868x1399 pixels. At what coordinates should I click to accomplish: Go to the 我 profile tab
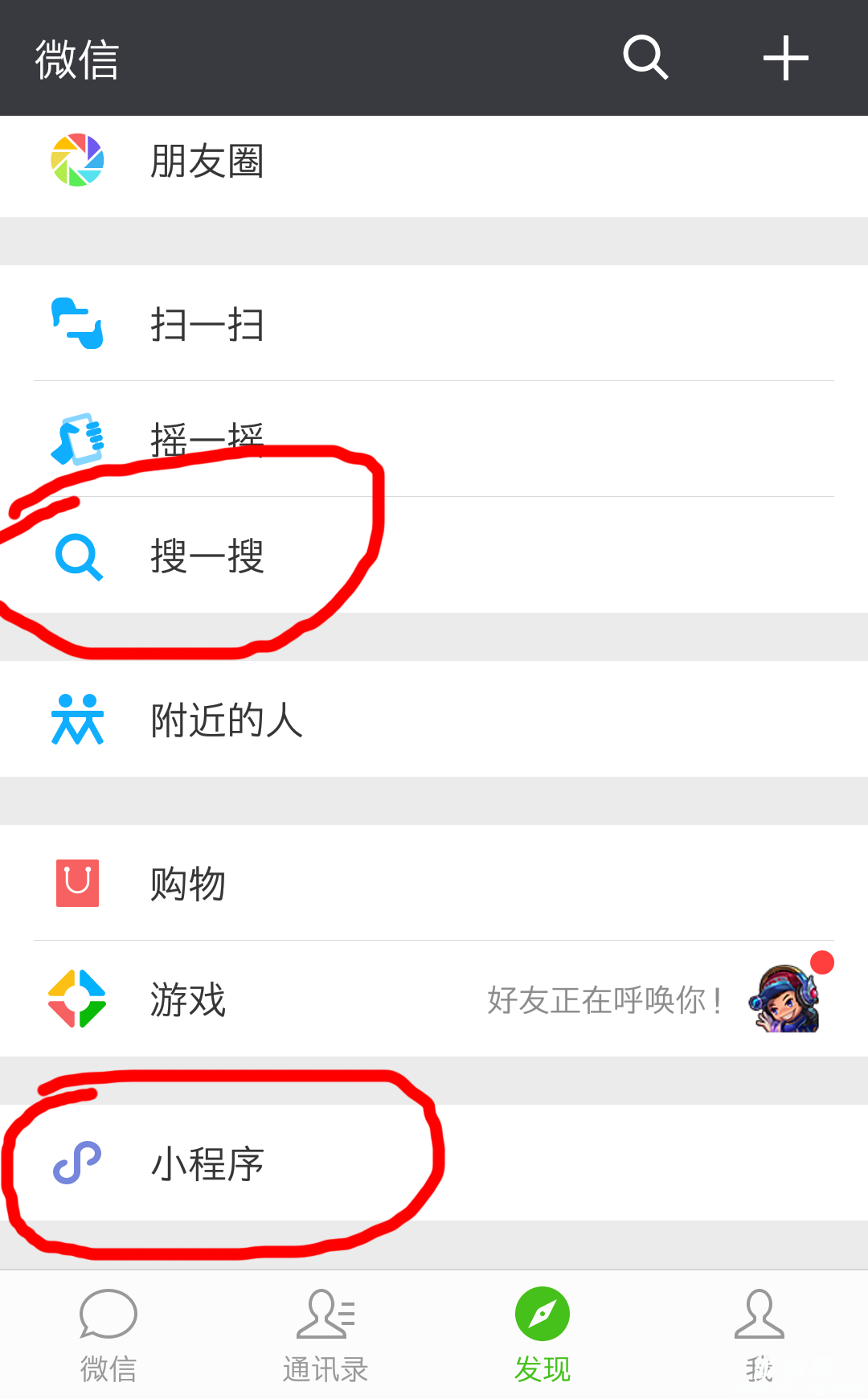(x=759, y=1335)
